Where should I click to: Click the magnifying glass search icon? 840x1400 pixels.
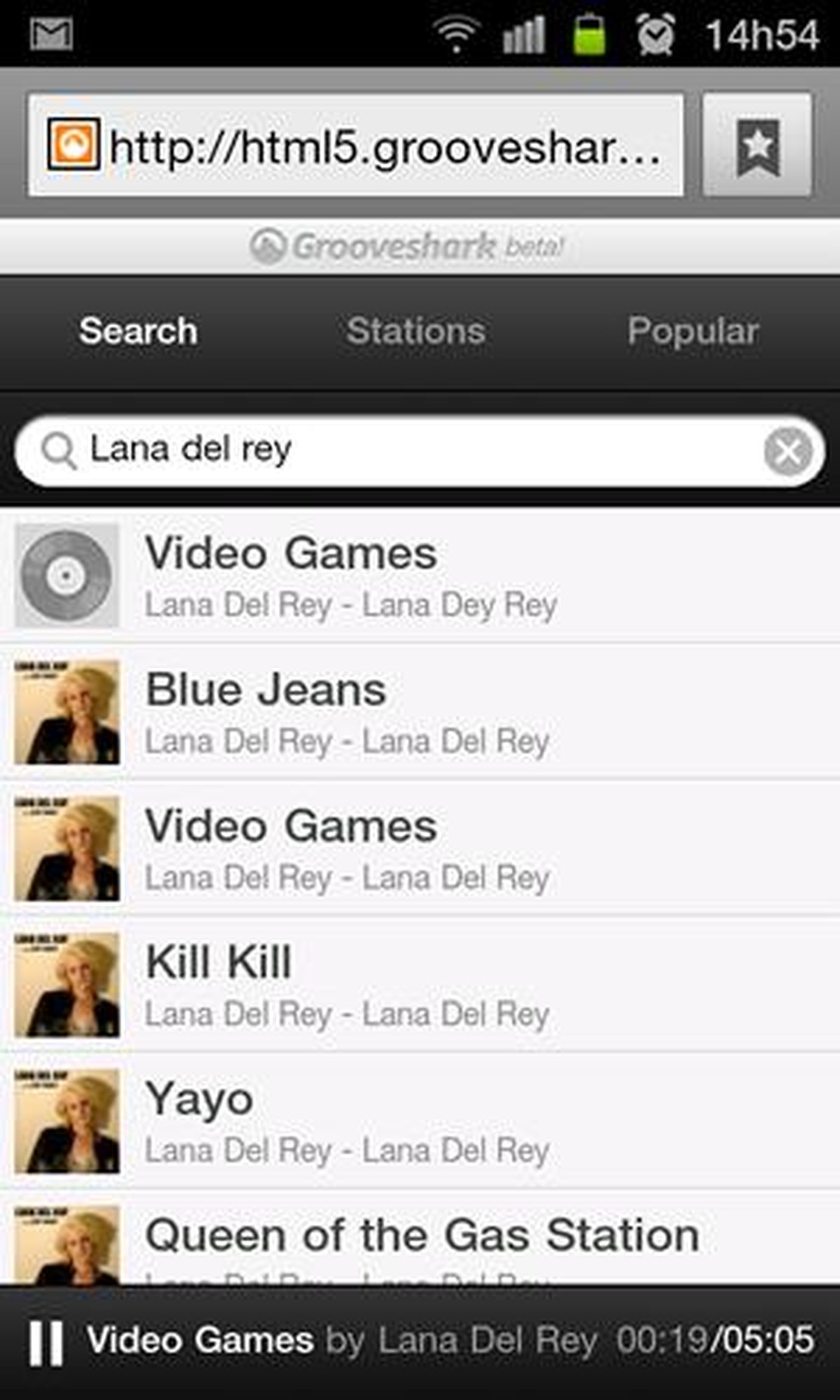(63, 450)
